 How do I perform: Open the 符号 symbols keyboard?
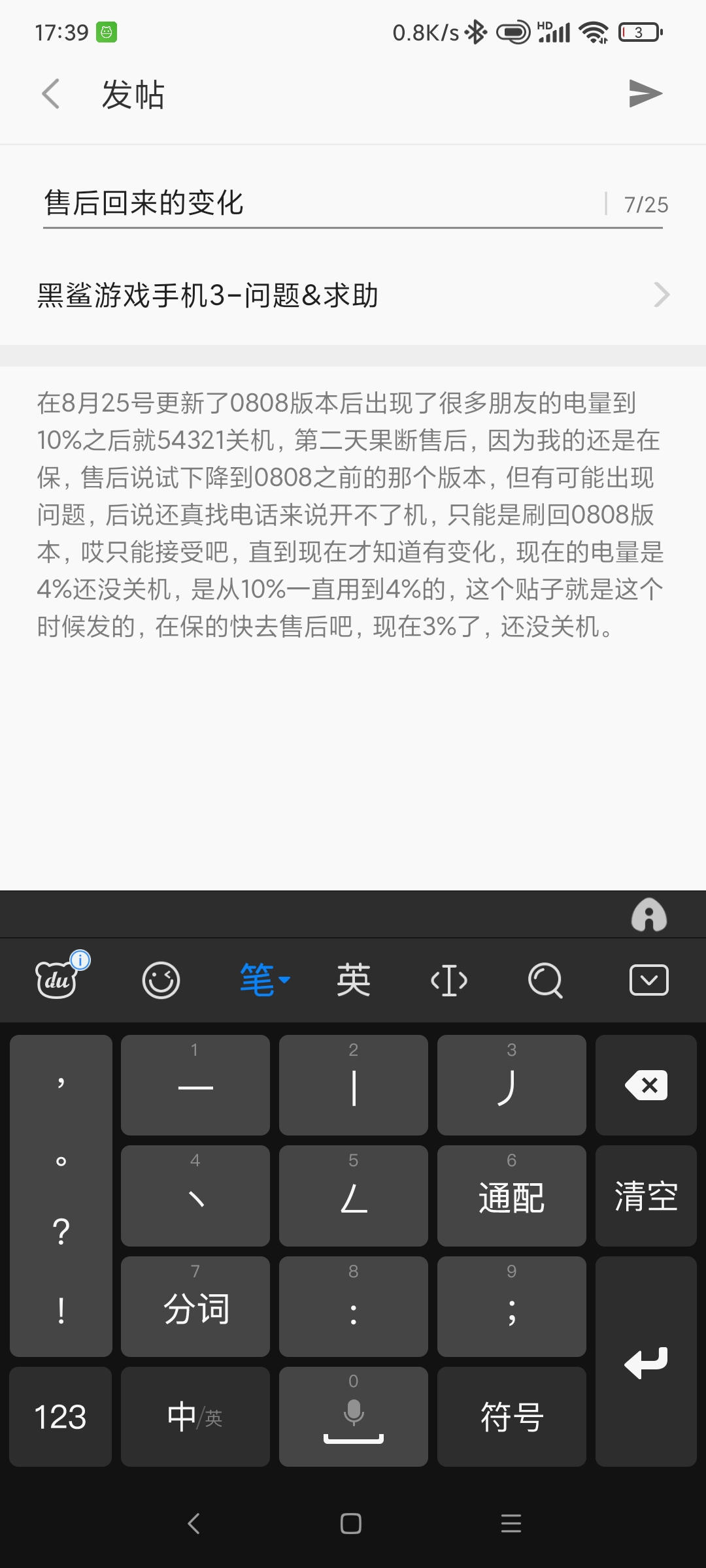click(x=511, y=1417)
